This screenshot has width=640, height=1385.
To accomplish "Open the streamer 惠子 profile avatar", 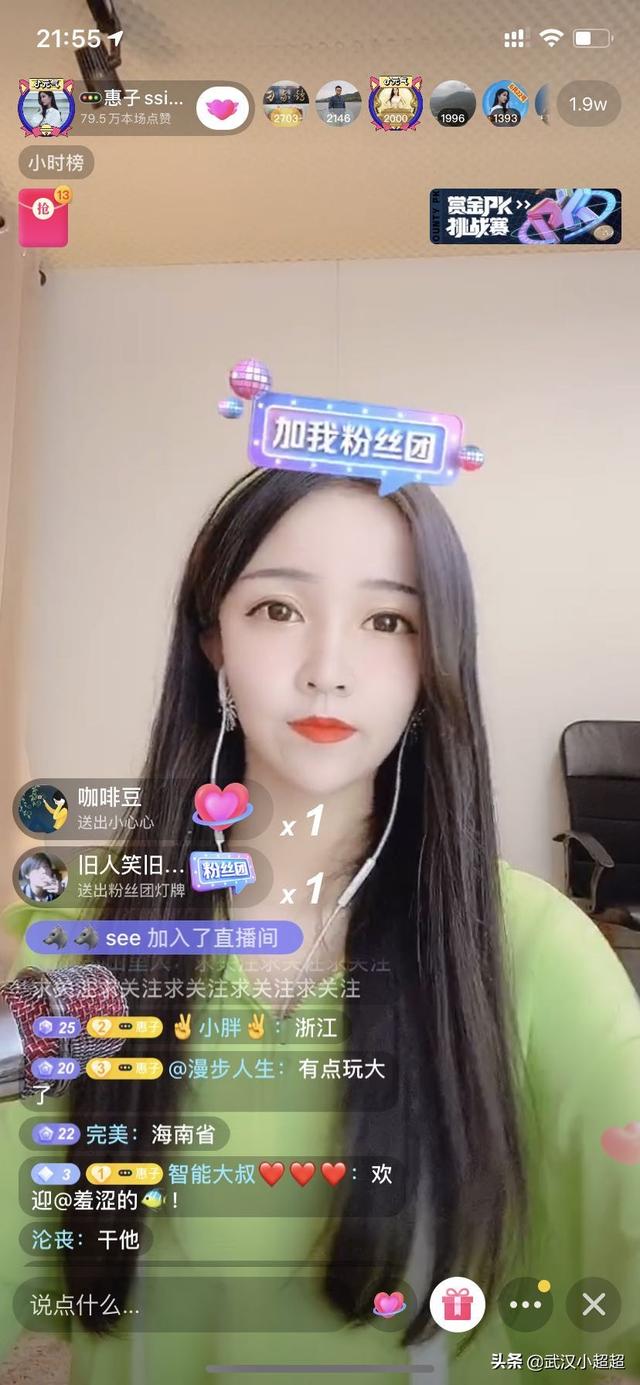I will point(46,106).
